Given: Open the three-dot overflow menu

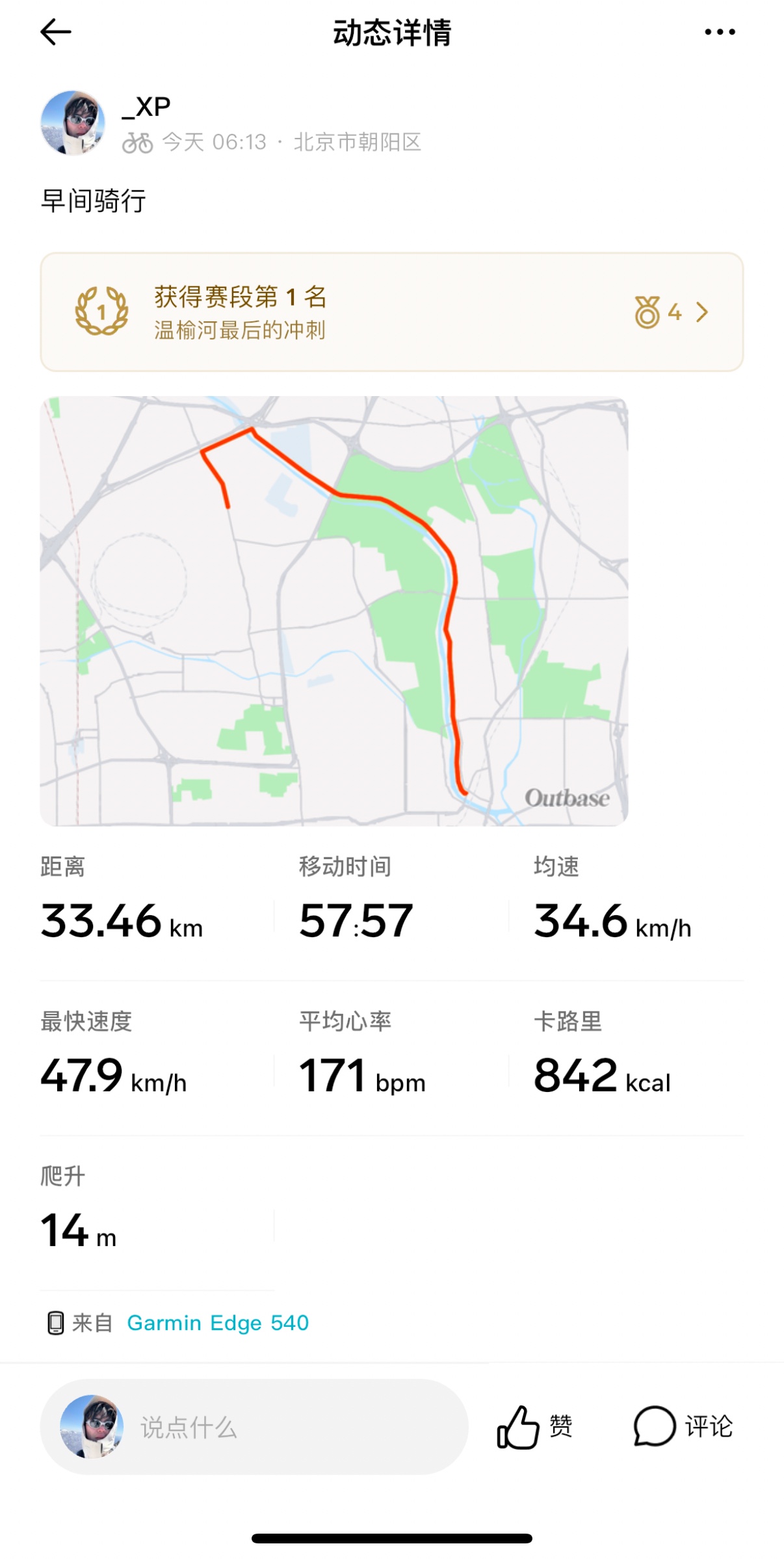Looking at the screenshot, I should (720, 32).
